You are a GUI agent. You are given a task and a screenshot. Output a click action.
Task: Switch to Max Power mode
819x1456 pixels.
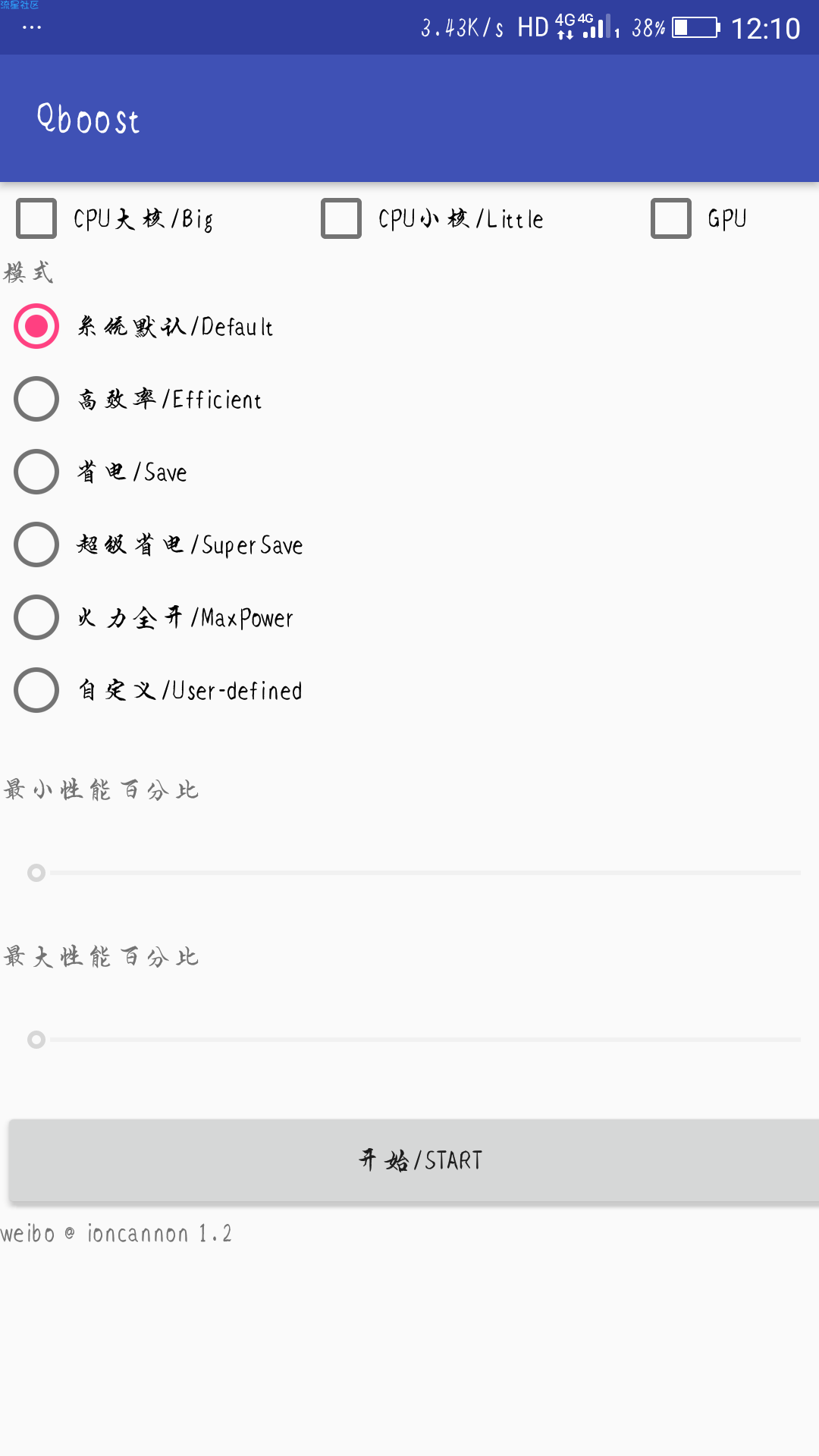[36, 617]
